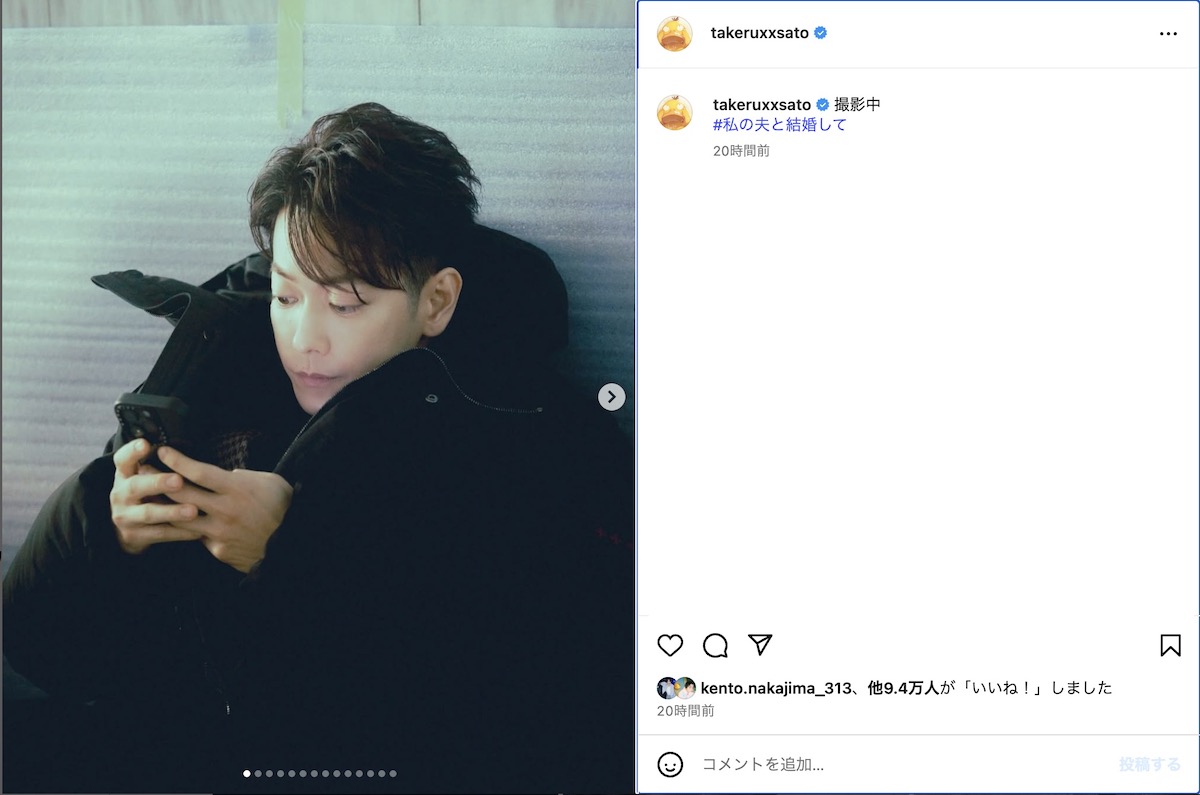
Task: Open takeruxxsato profile from header username
Action: [761, 33]
